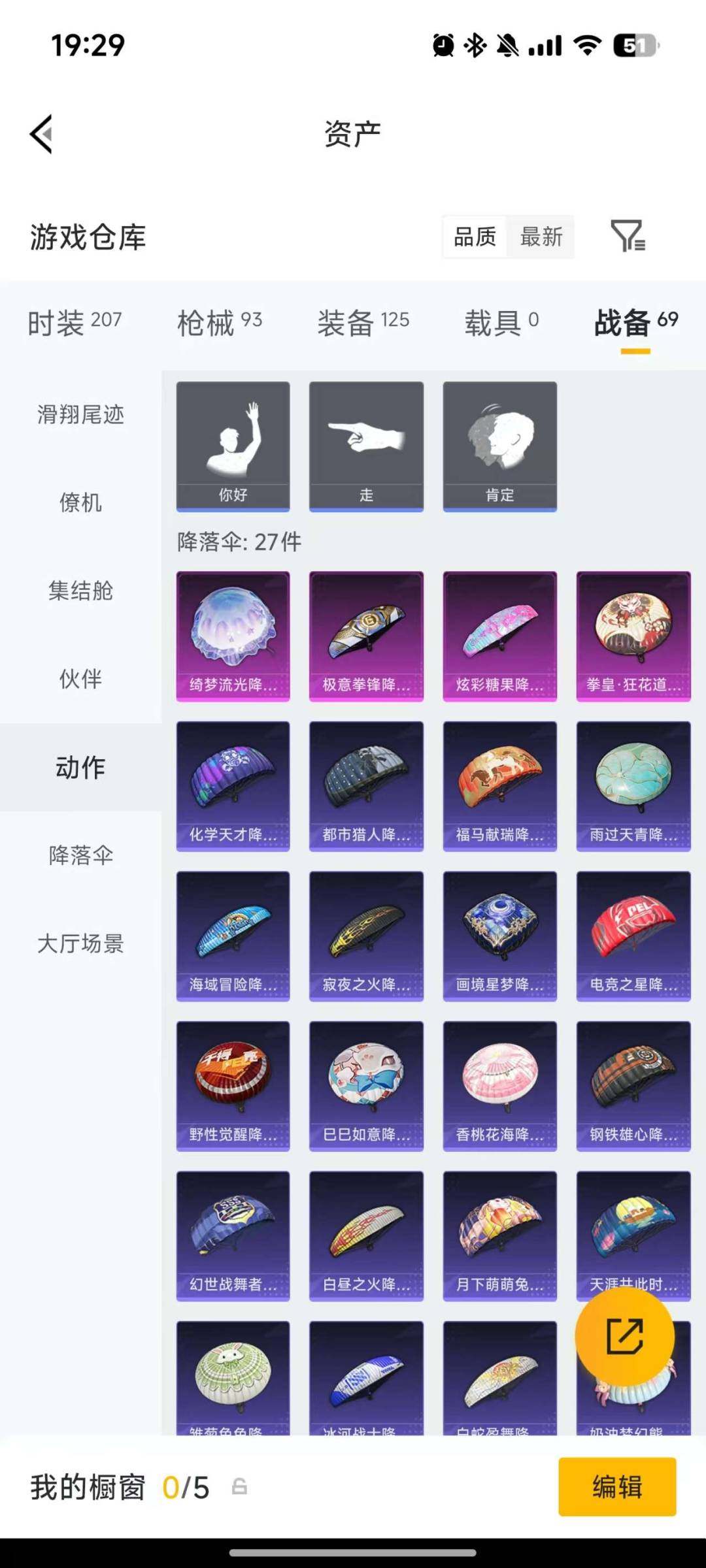Switch sorting to 最新 newest mode

(542, 238)
